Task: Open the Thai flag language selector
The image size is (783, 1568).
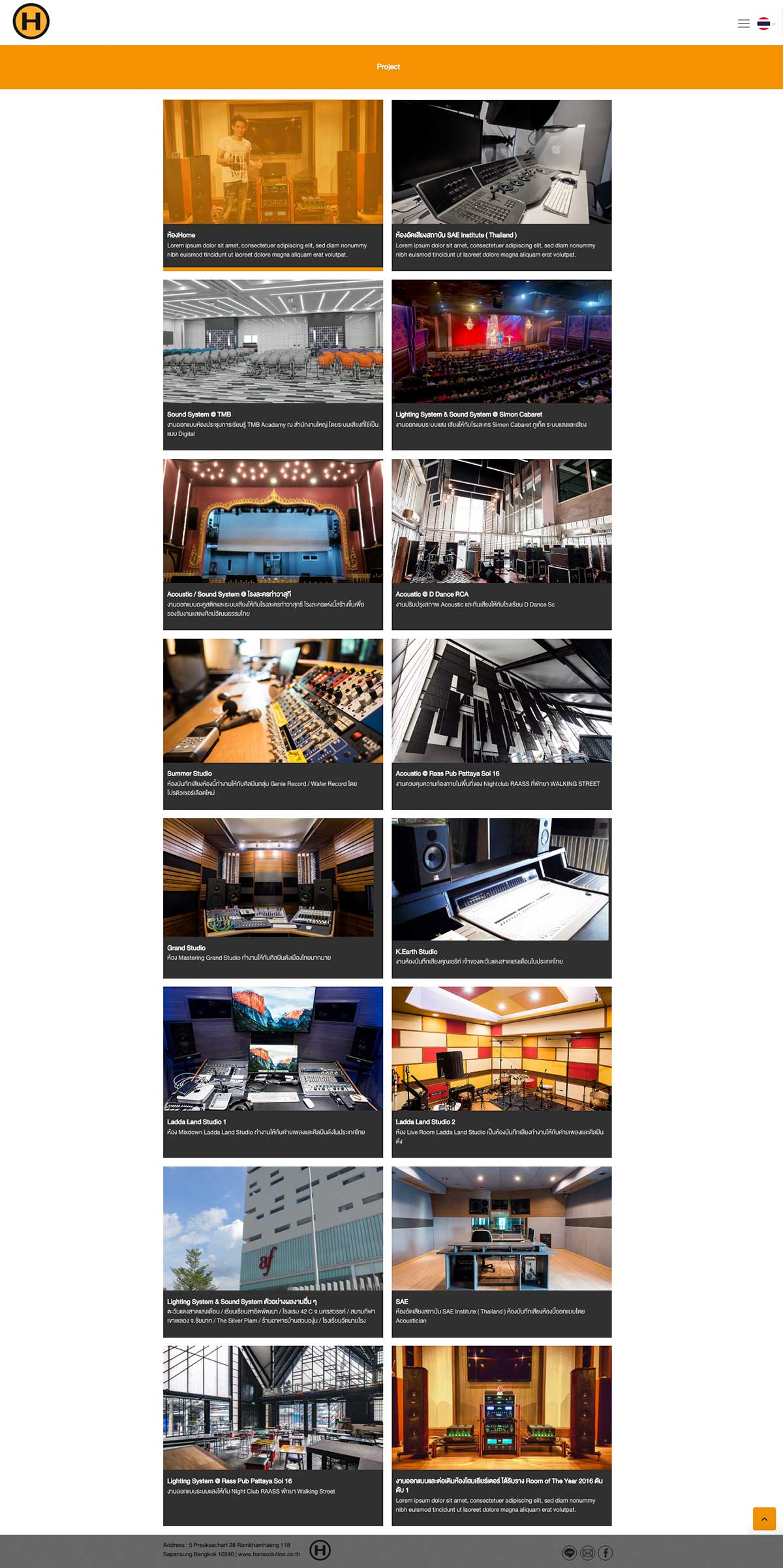Action: tap(764, 24)
